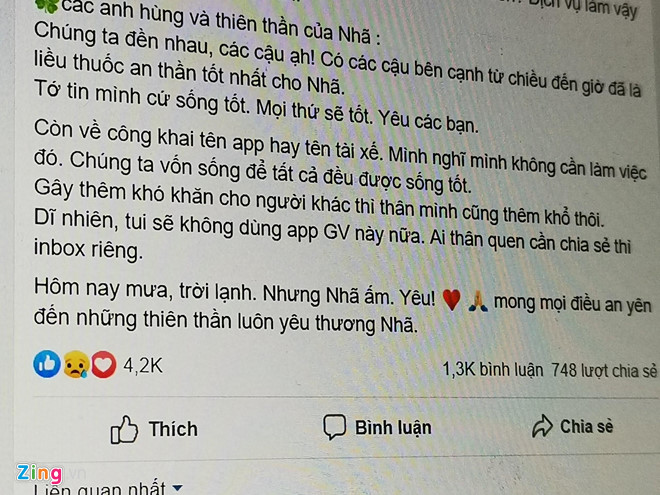Open the 1,3K bình luận comments

click(493, 370)
